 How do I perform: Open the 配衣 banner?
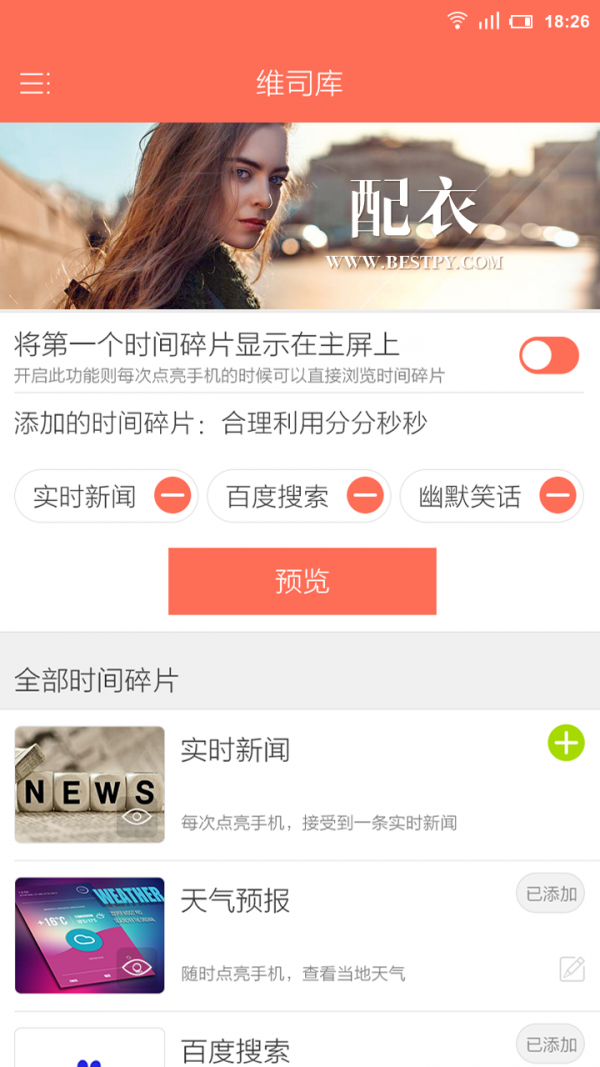[x=300, y=216]
